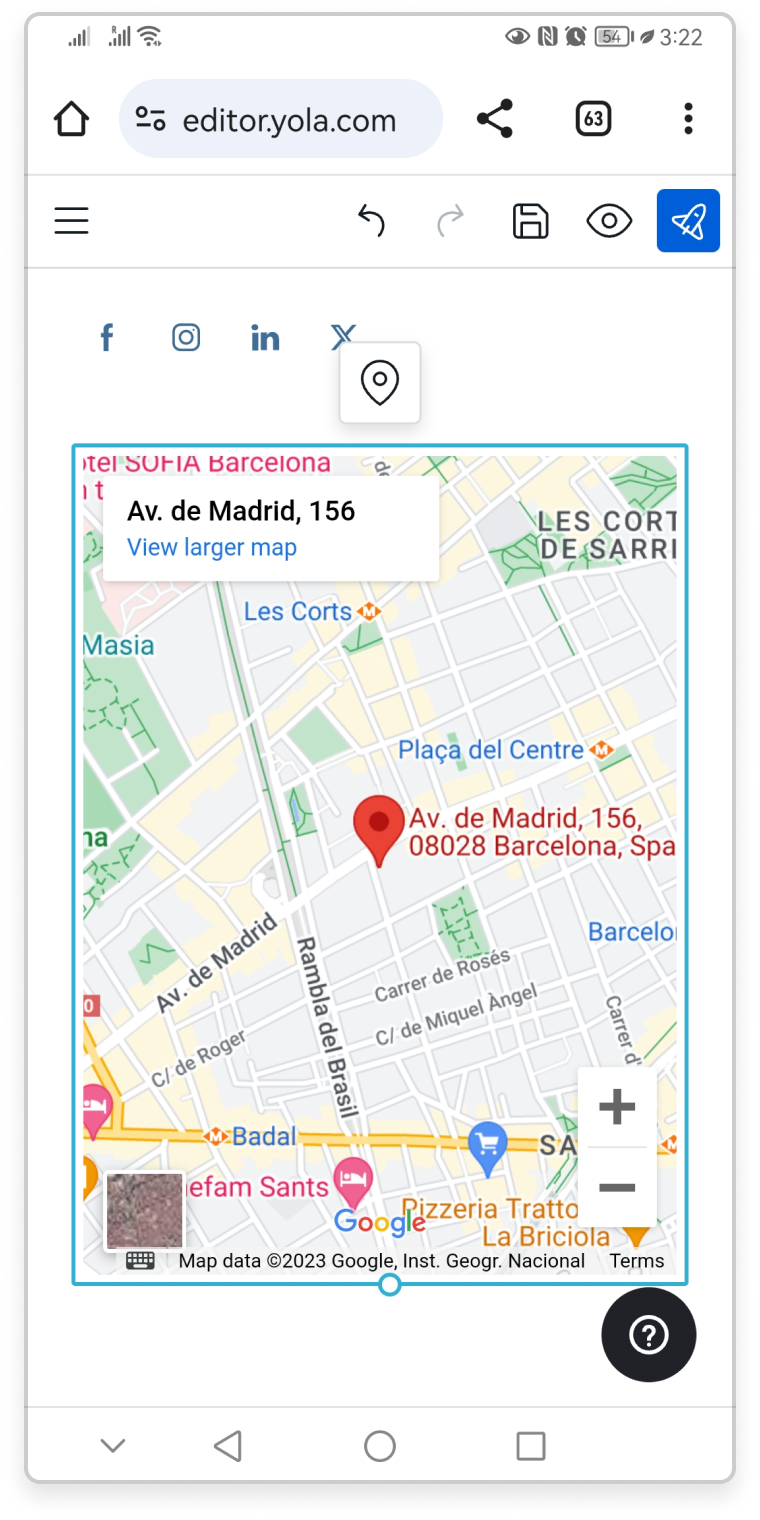Open the browser overflow menu
This screenshot has width=760, height=1520.
[x=688, y=119]
